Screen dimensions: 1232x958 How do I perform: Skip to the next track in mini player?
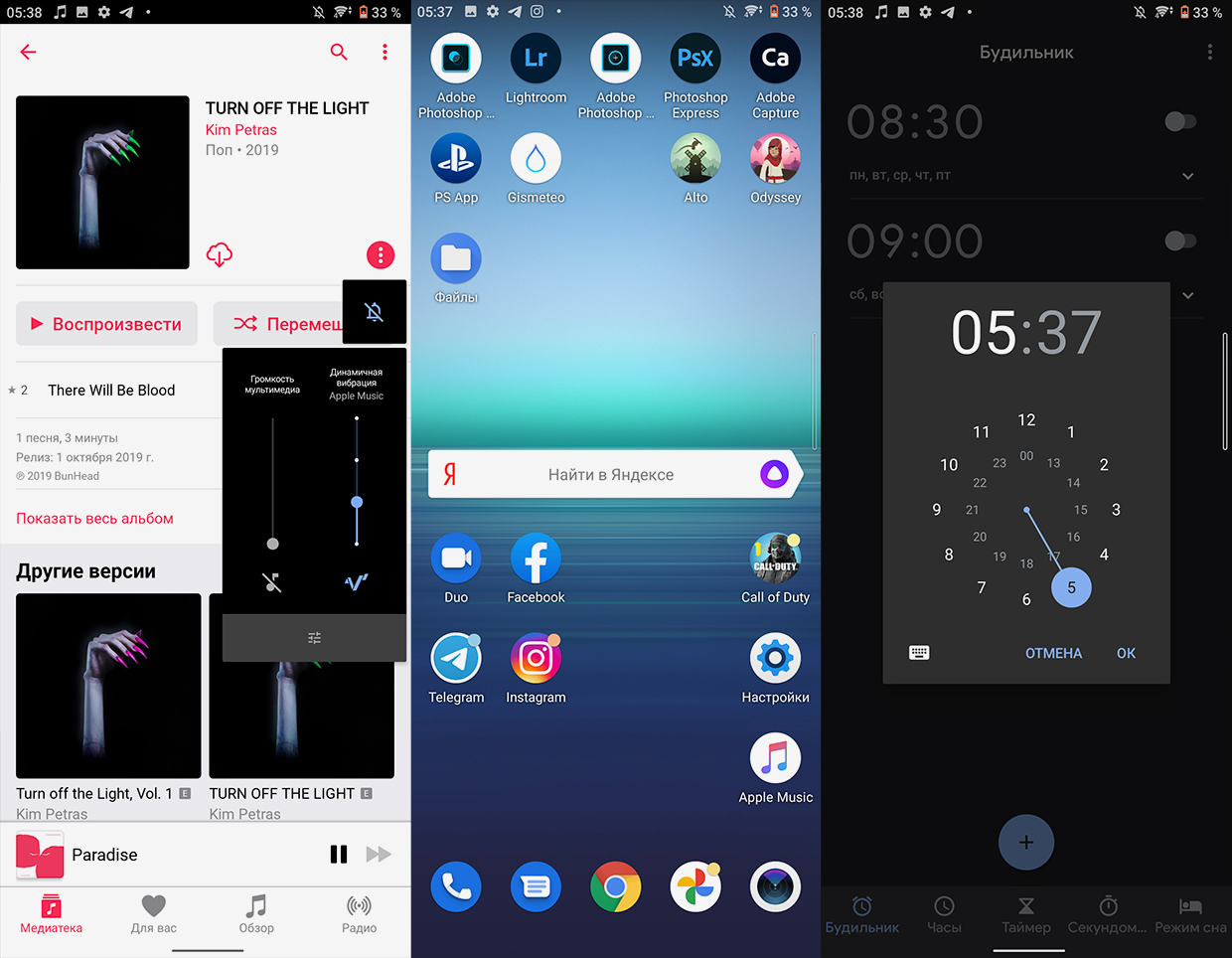[379, 854]
